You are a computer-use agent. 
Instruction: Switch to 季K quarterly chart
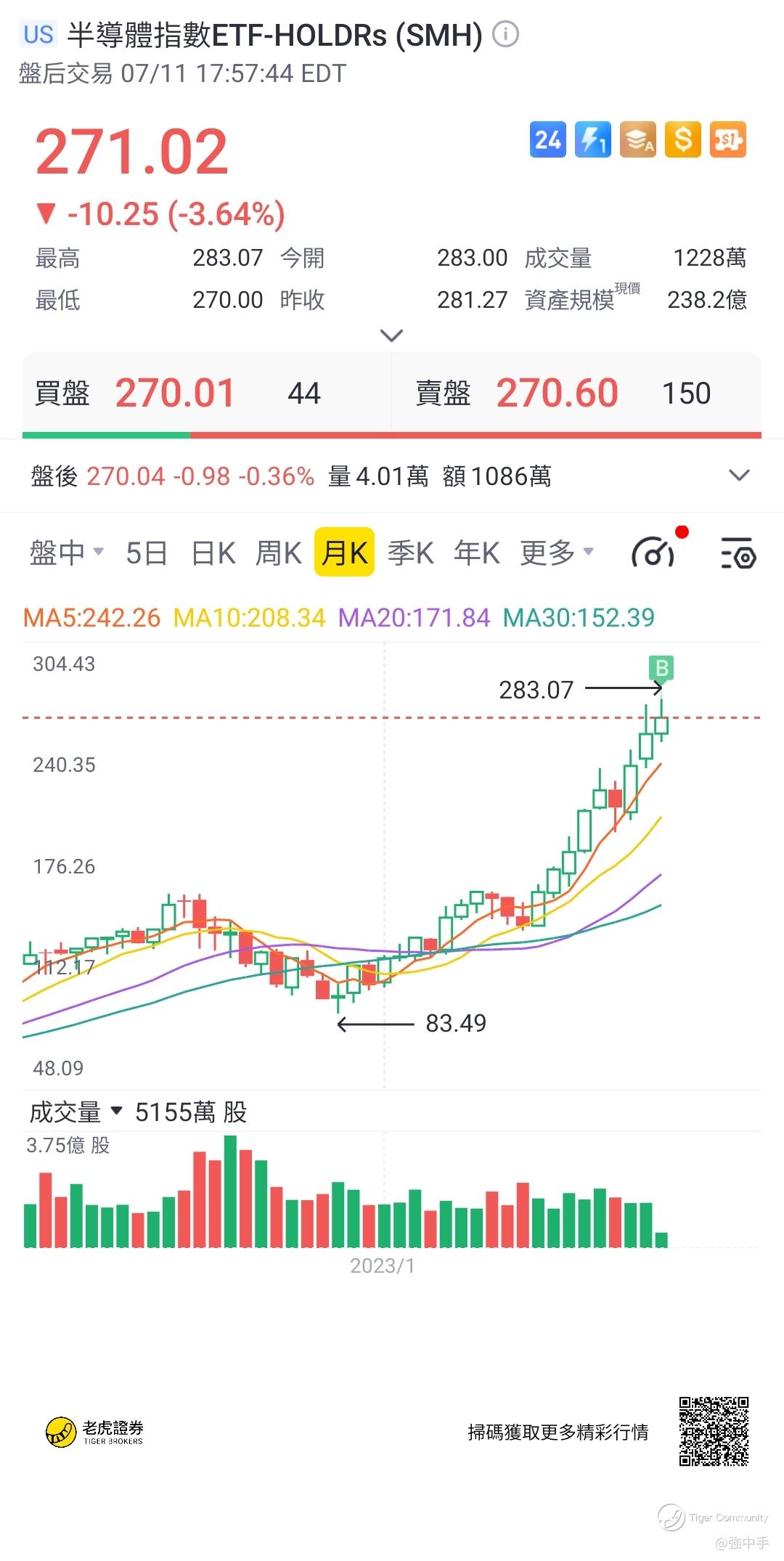410,553
